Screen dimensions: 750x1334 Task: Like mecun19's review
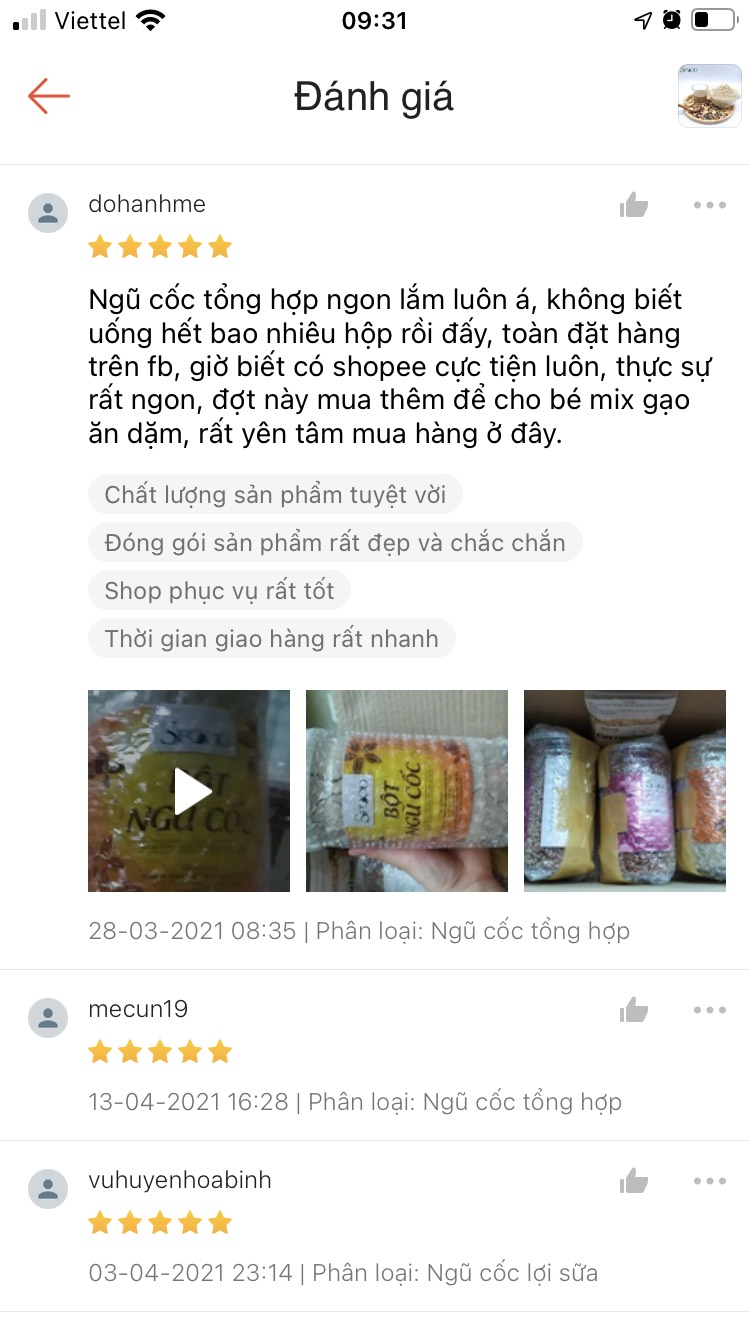point(634,1010)
